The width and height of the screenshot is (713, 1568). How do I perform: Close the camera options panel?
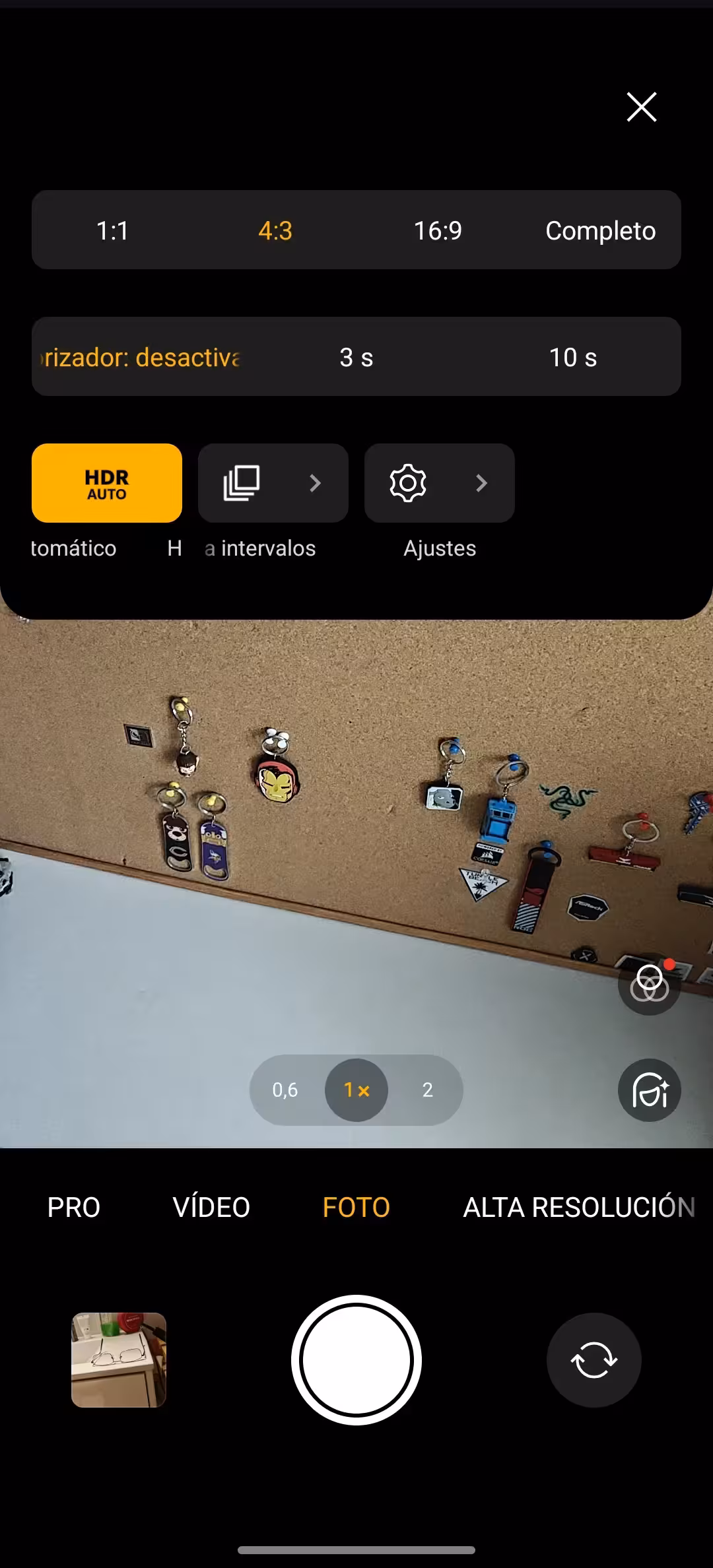point(641,107)
